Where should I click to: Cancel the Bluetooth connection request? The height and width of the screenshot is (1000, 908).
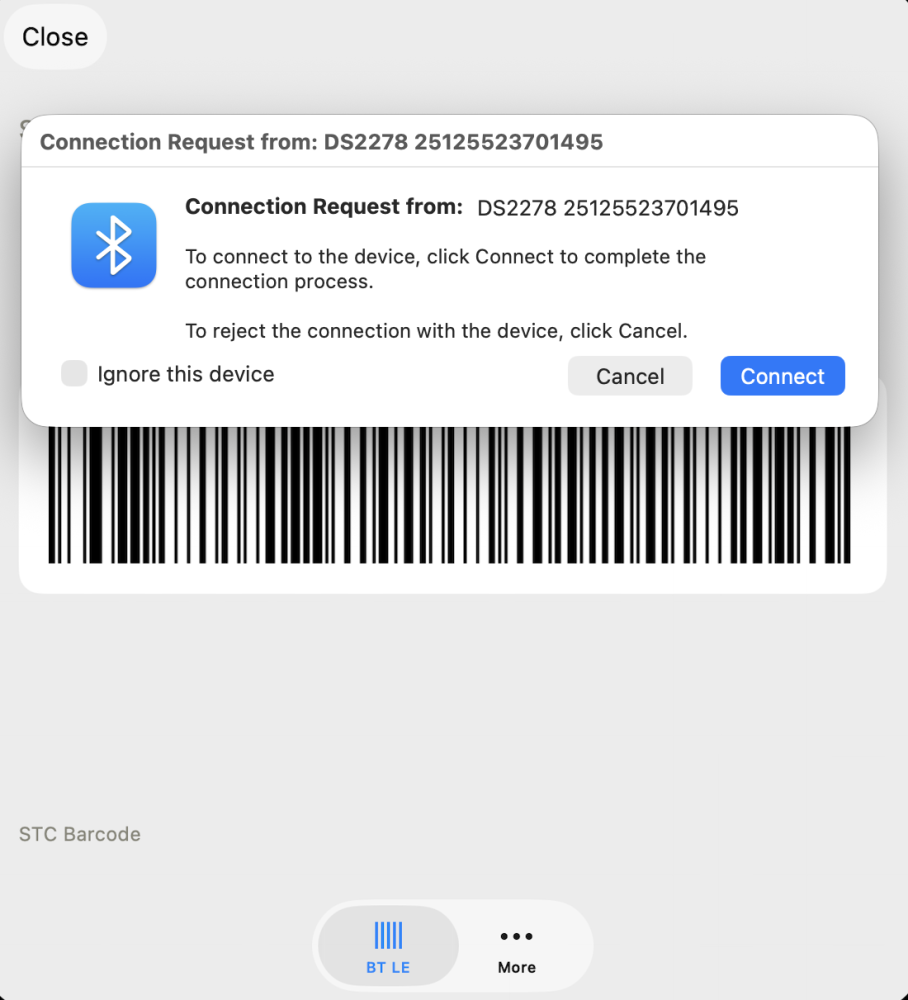630,376
